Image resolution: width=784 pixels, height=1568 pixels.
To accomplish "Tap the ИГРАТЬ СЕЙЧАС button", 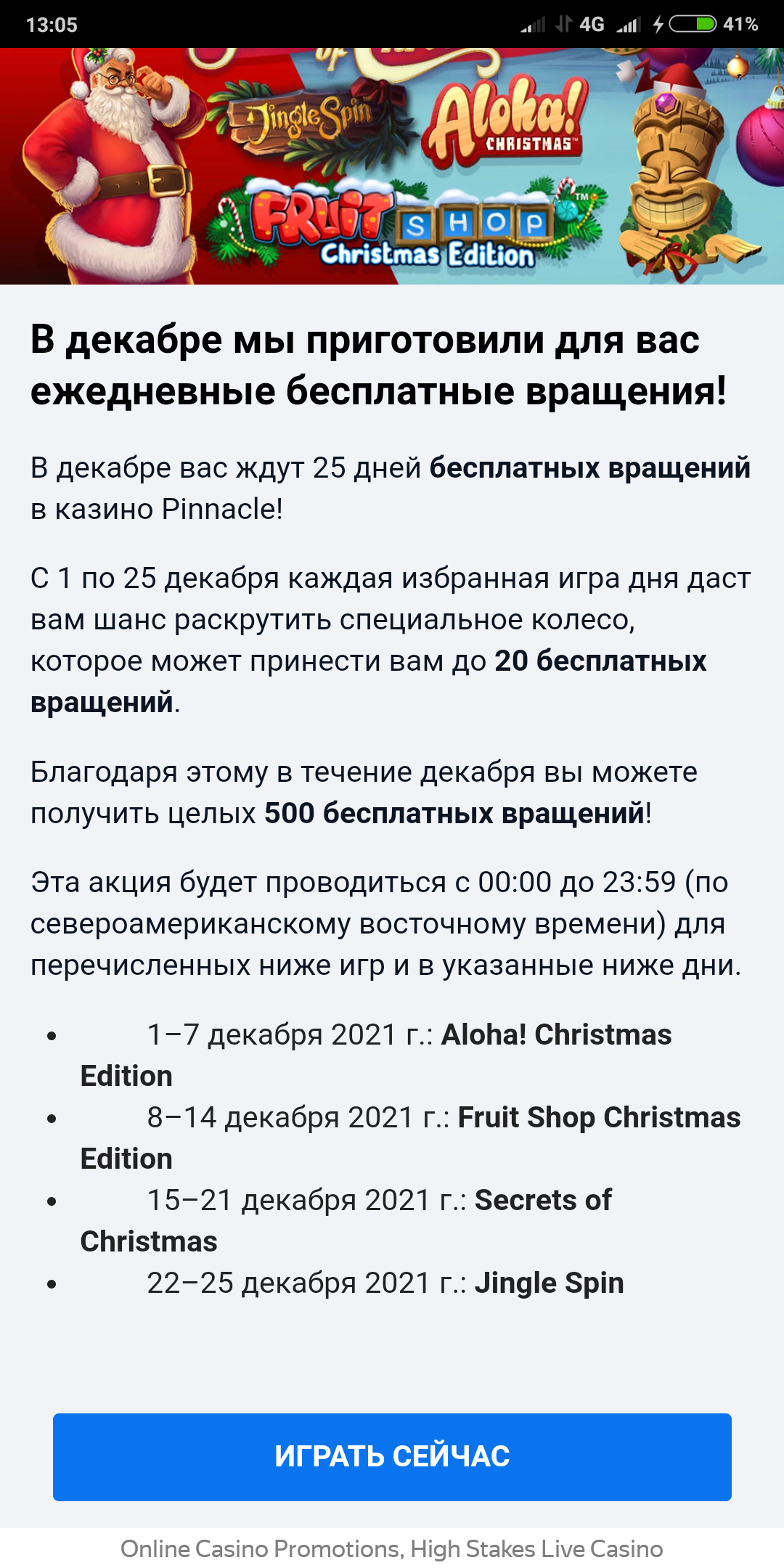I will coord(392,1457).
